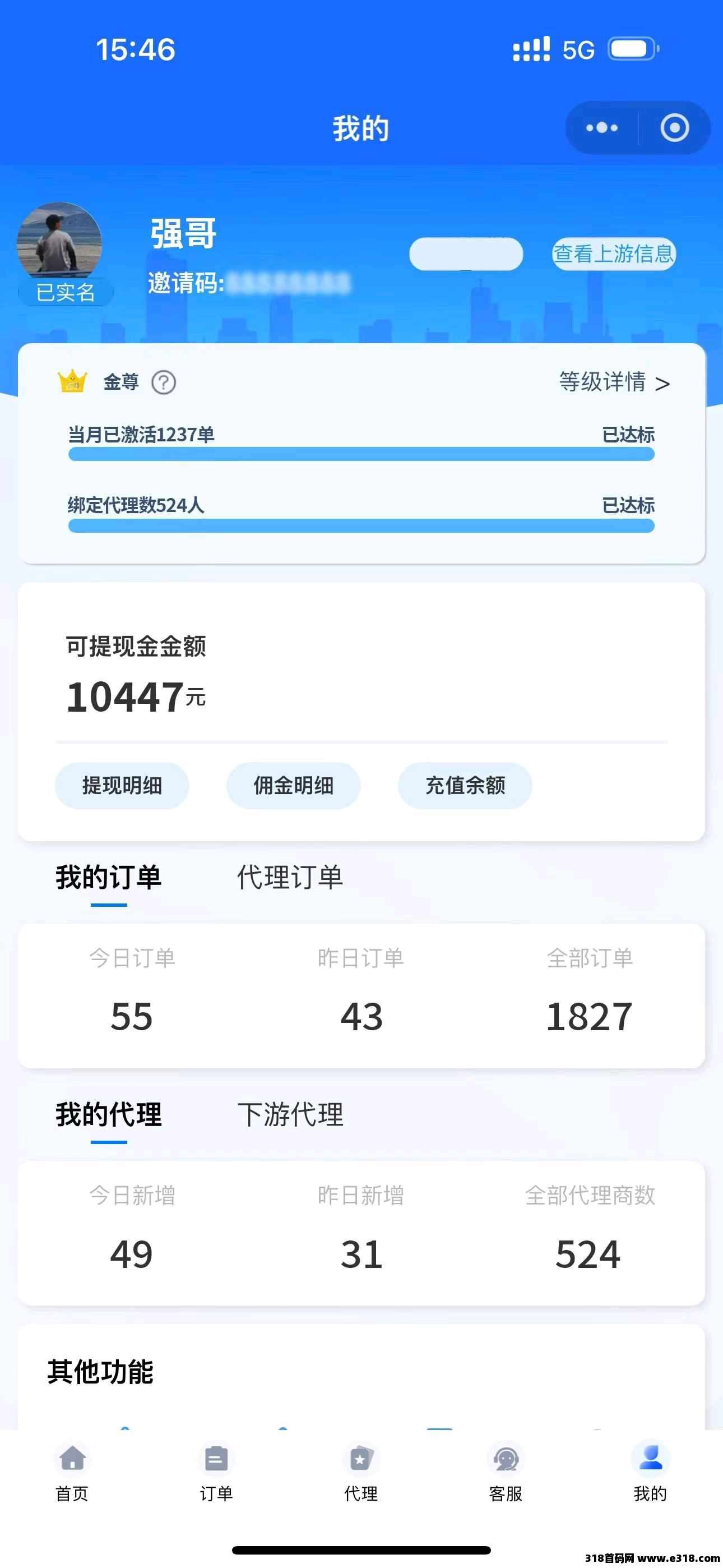Viewport: 723px width, 1568px height.
Task: Tap the 已达标 status on activation progress
Action: click(628, 434)
